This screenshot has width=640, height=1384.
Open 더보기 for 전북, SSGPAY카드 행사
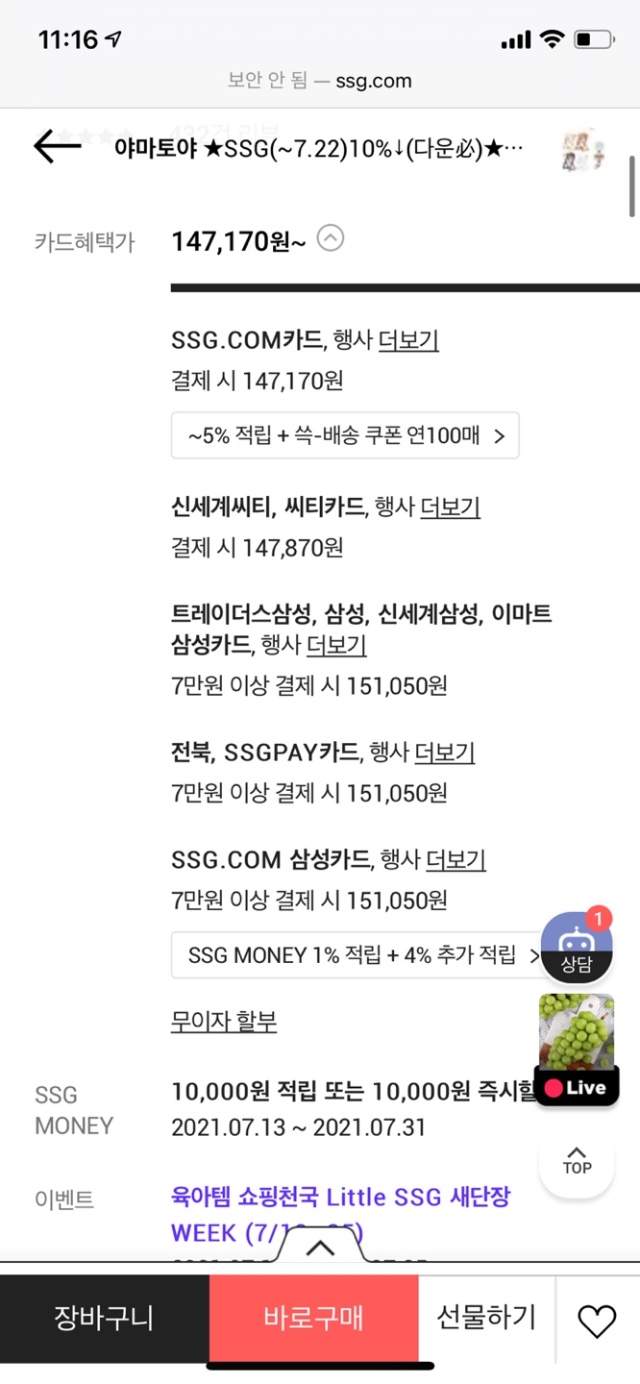(x=444, y=752)
